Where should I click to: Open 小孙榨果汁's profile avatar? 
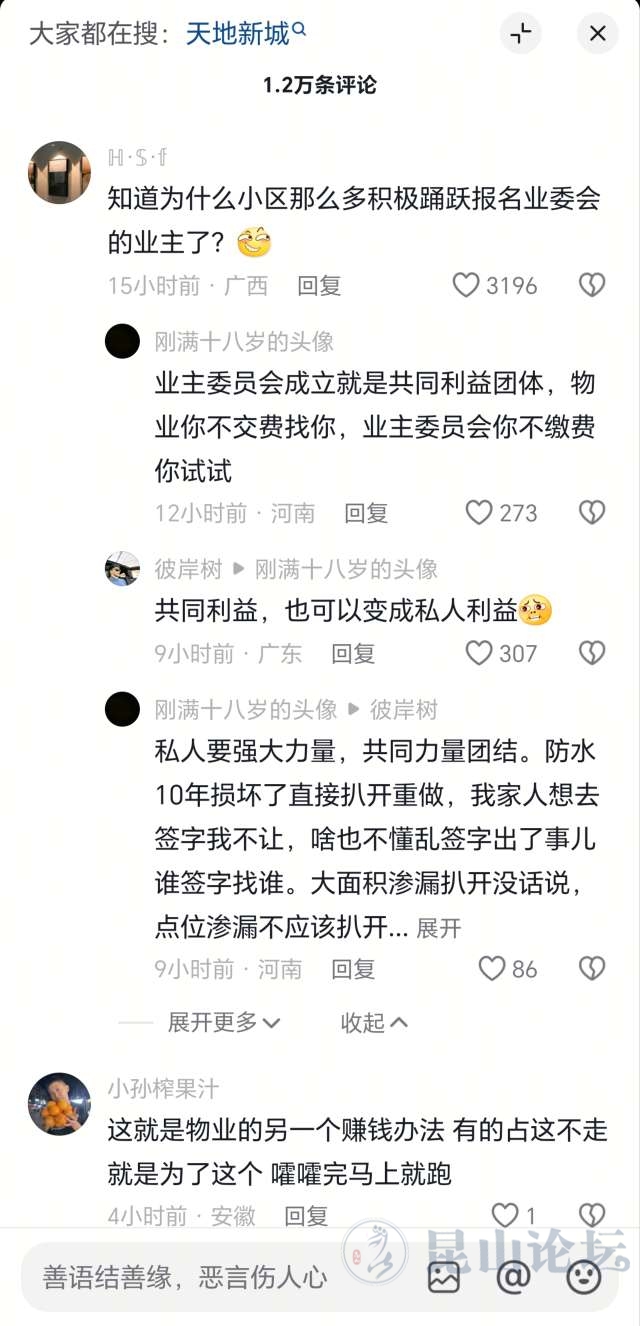click(60, 1104)
